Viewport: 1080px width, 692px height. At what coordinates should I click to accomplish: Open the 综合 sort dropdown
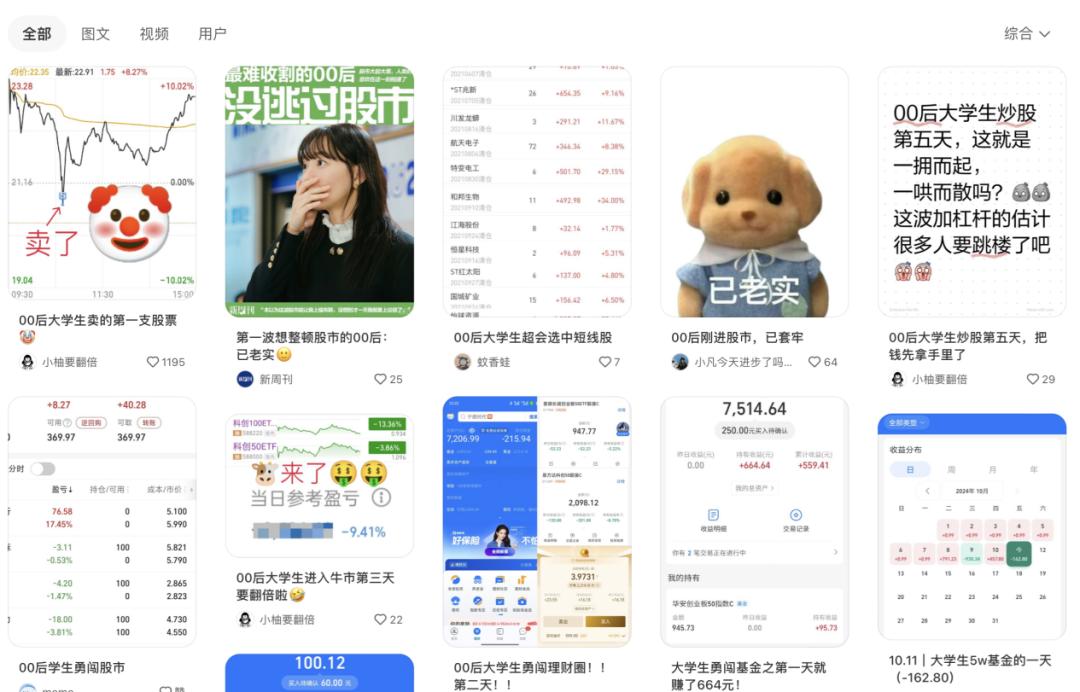1027,33
